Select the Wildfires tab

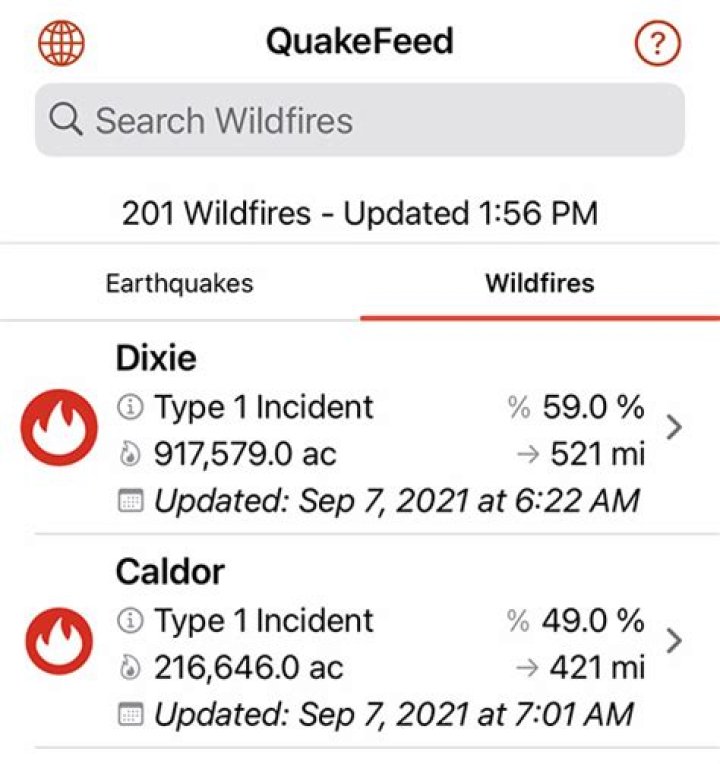(x=539, y=283)
